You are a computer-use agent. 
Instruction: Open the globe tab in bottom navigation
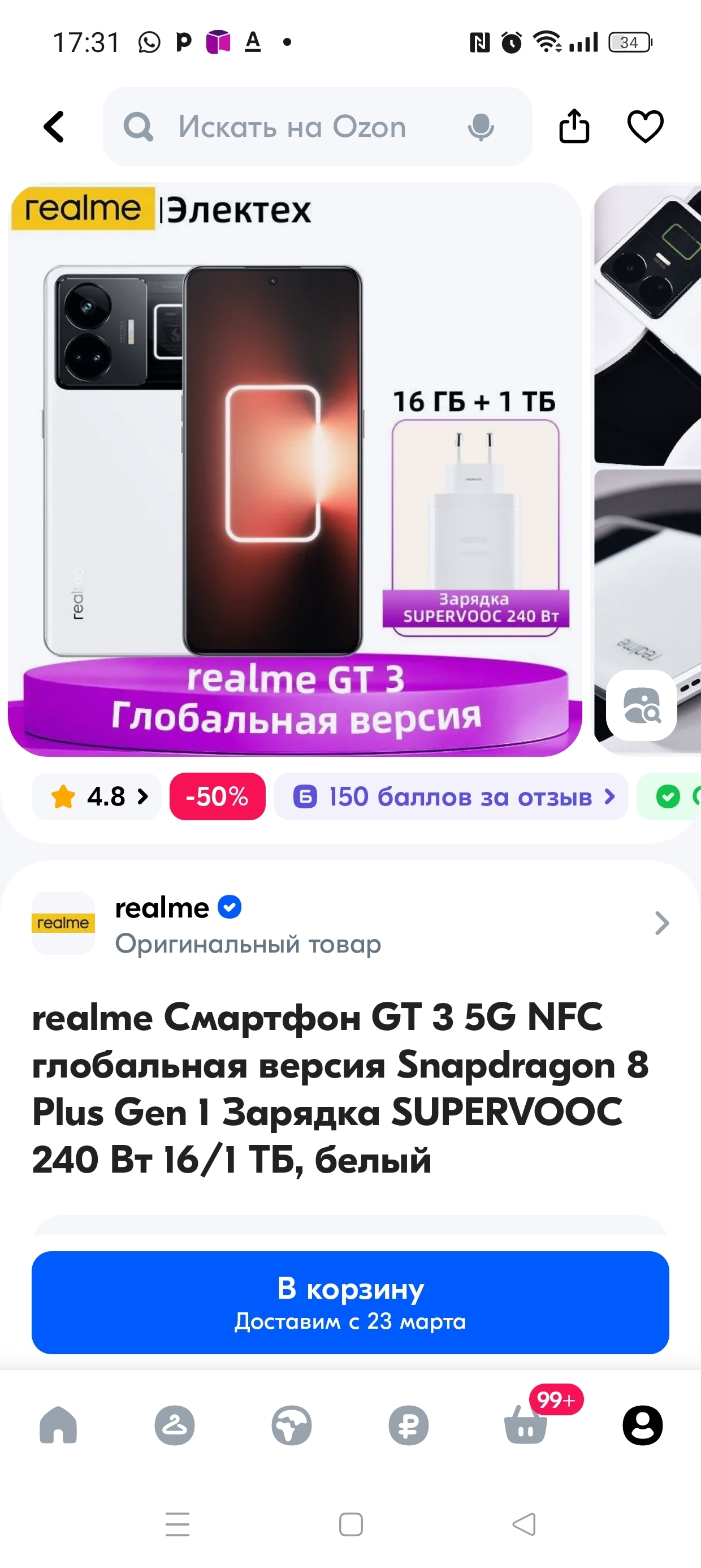point(292,1425)
